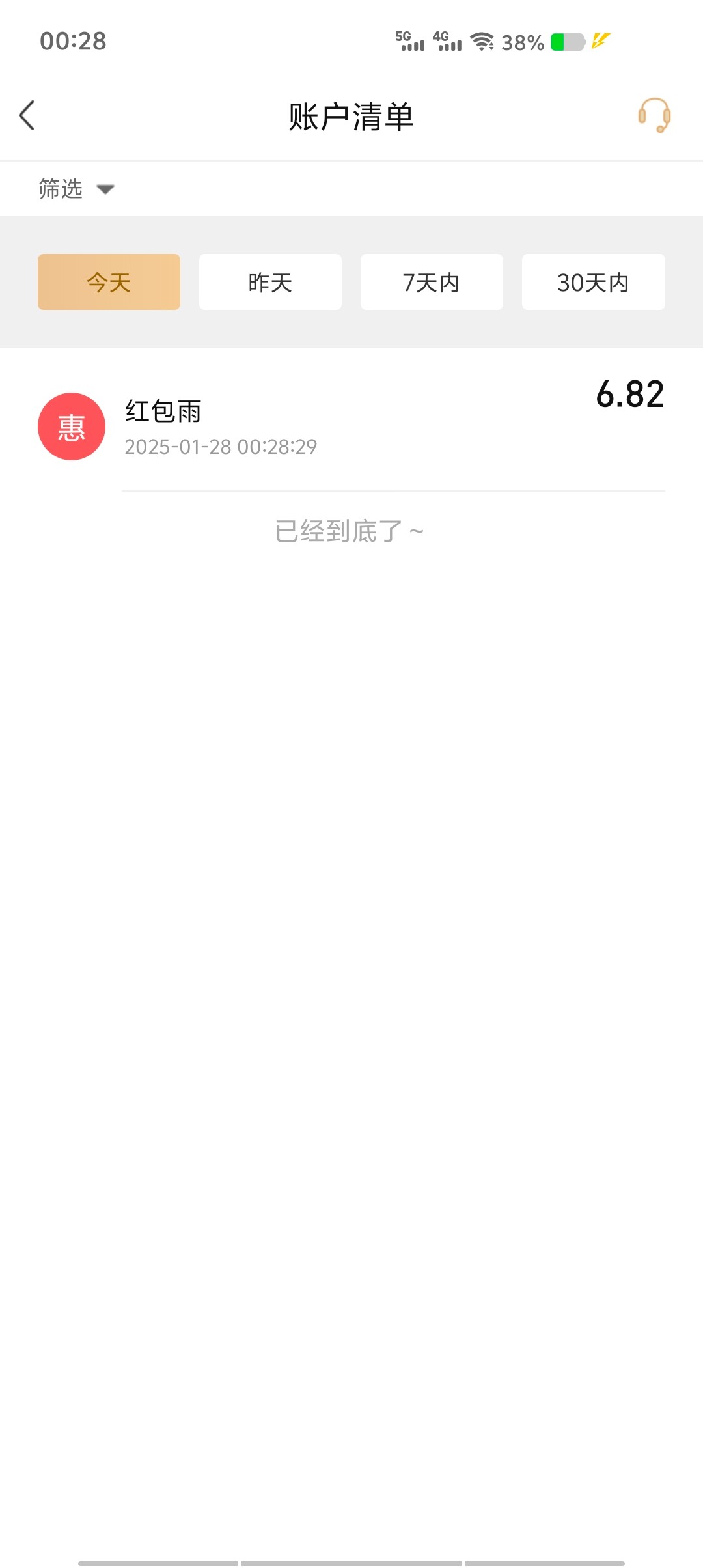This screenshot has height=1568, width=703.
Task: Show records from 7天内
Action: pos(432,282)
